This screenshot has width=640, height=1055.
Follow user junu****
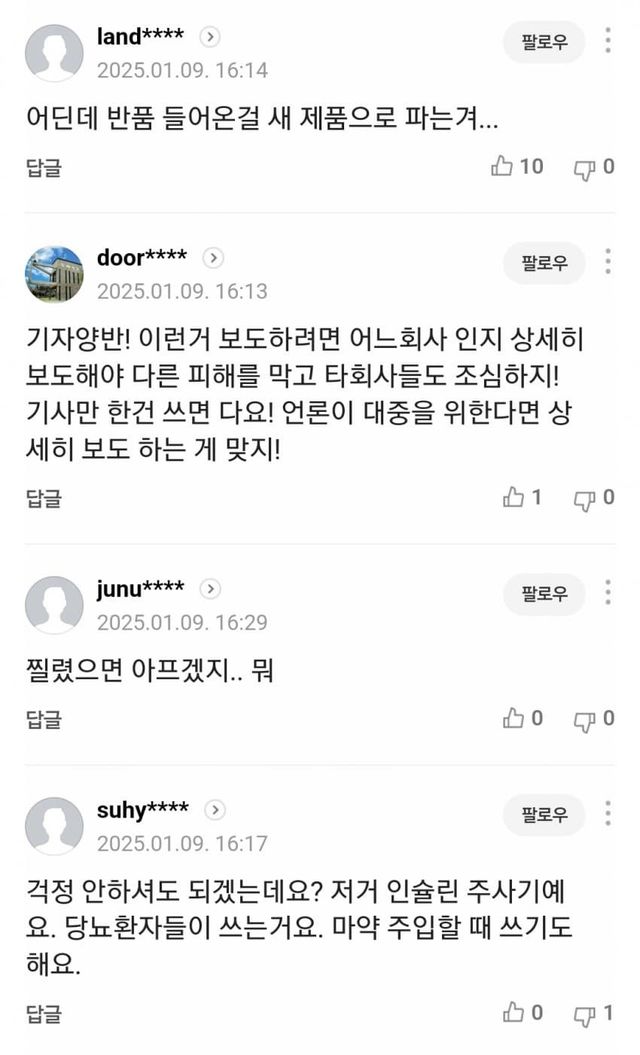[544, 594]
